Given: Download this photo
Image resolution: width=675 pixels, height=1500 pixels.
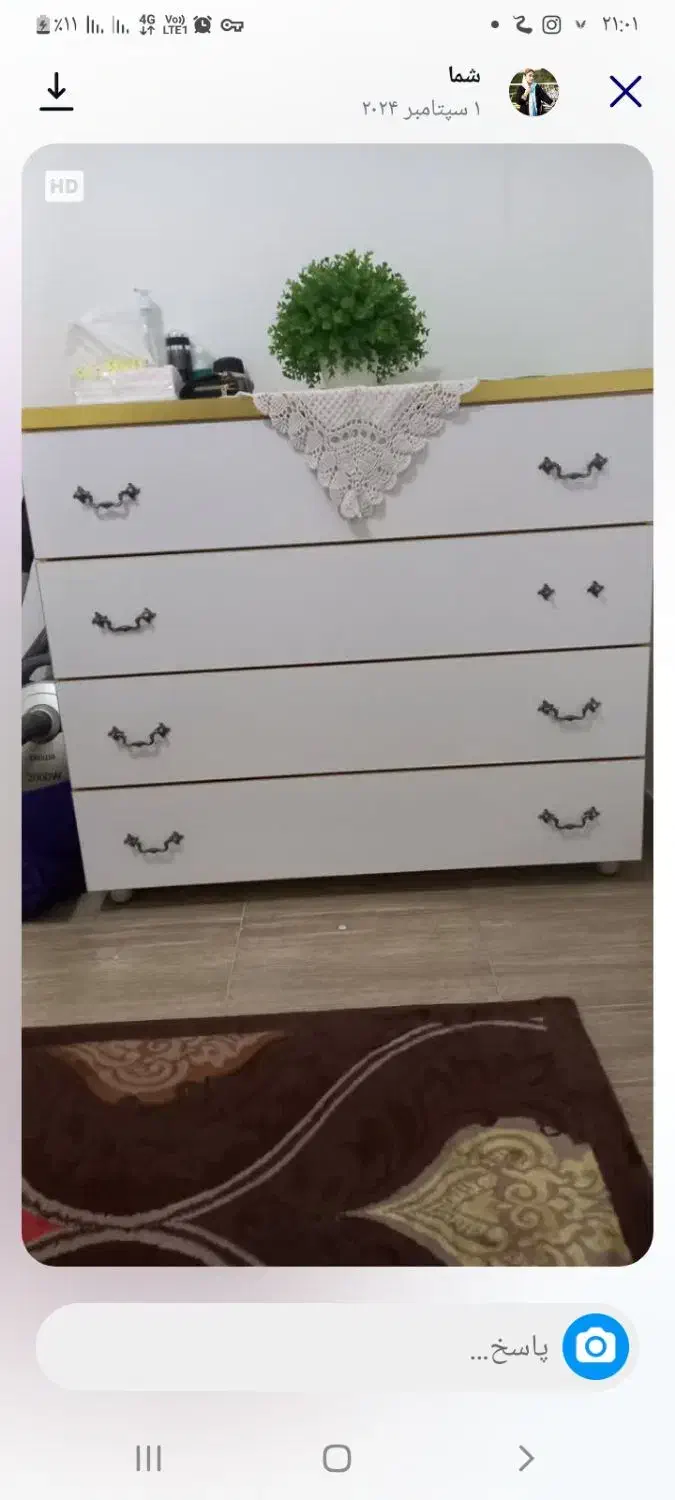Looking at the screenshot, I should coord(57,92).
